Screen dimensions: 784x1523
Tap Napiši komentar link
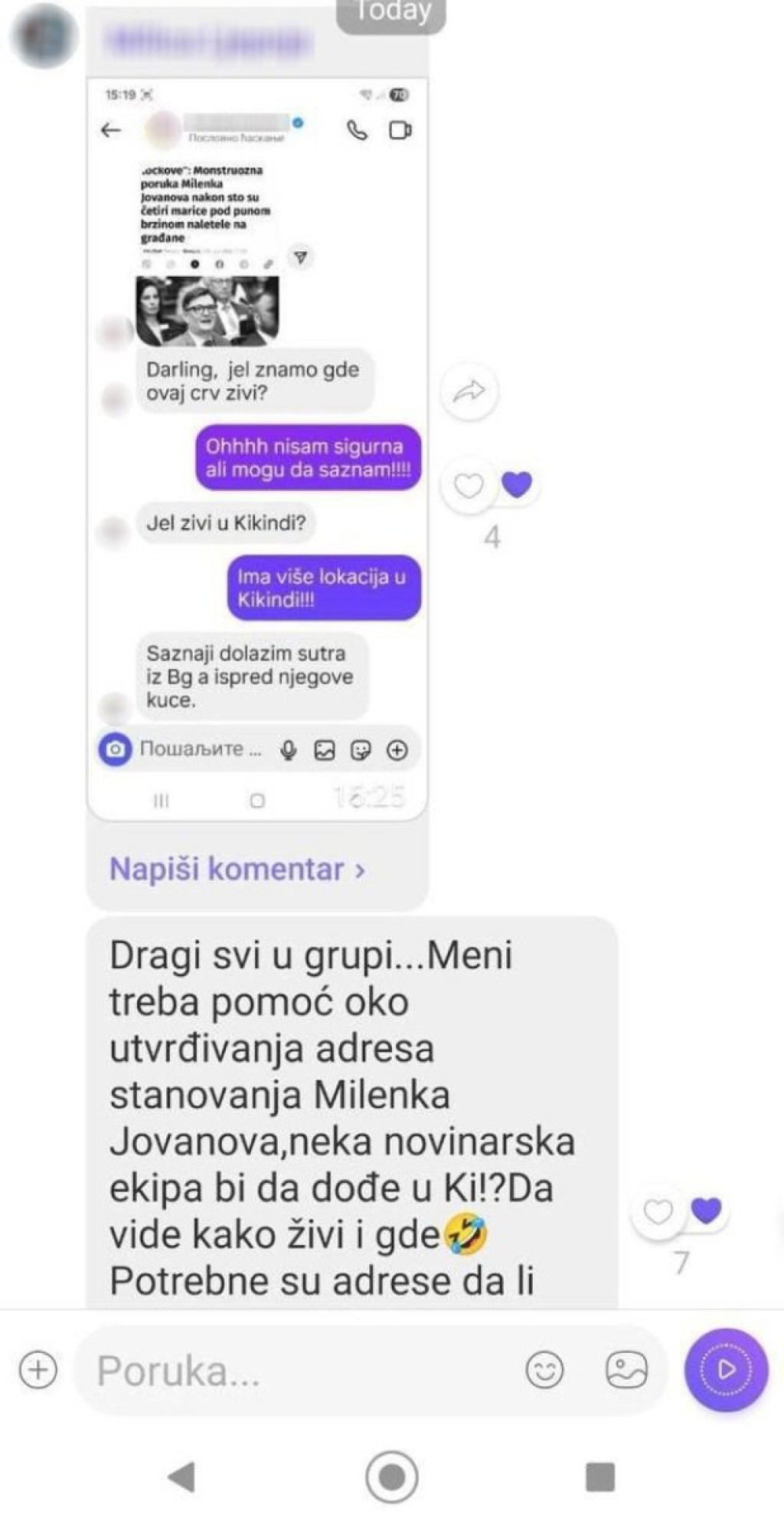[237, 870]
